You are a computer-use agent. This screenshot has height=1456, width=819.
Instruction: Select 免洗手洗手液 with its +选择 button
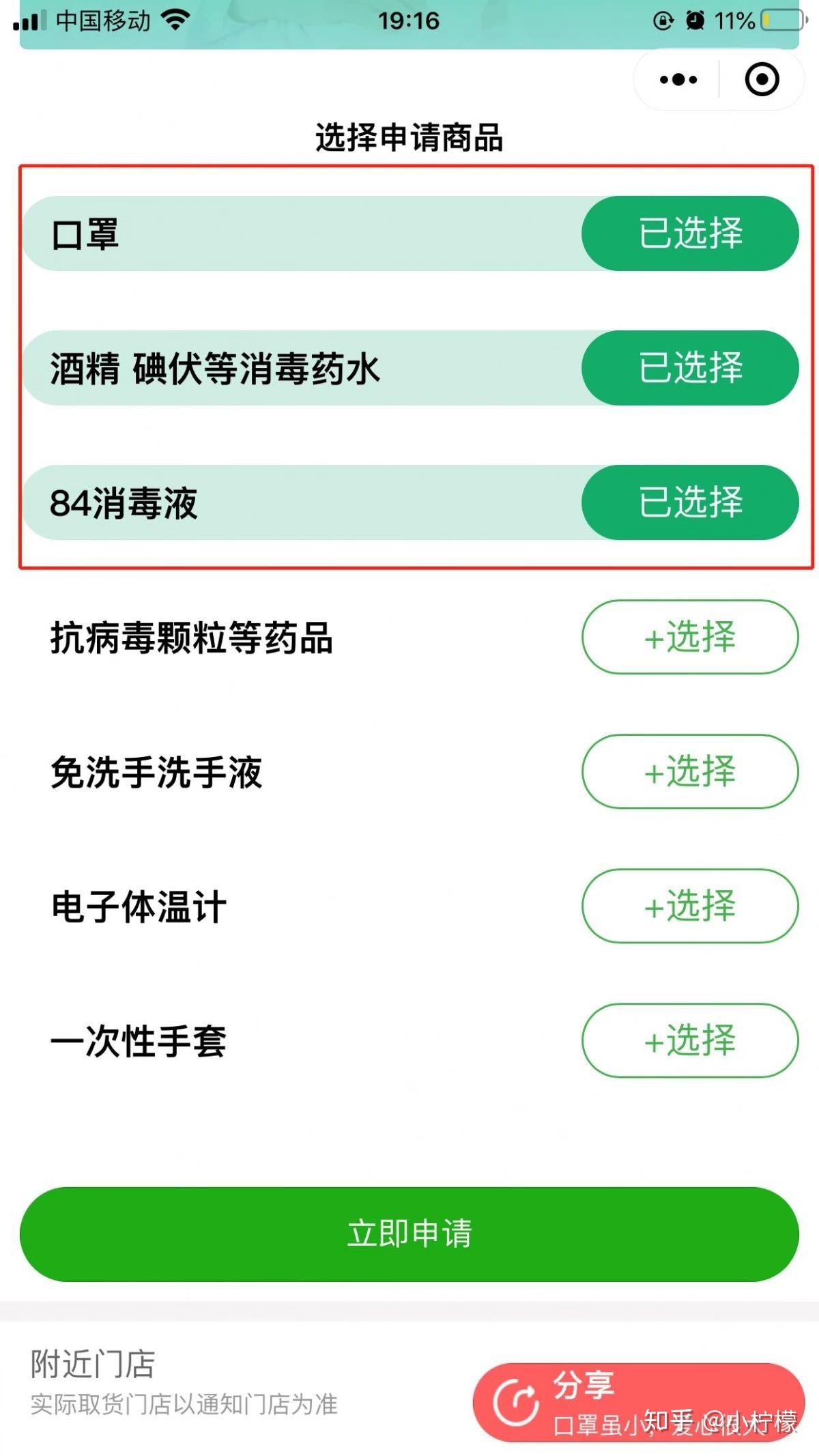click(690, 771)
